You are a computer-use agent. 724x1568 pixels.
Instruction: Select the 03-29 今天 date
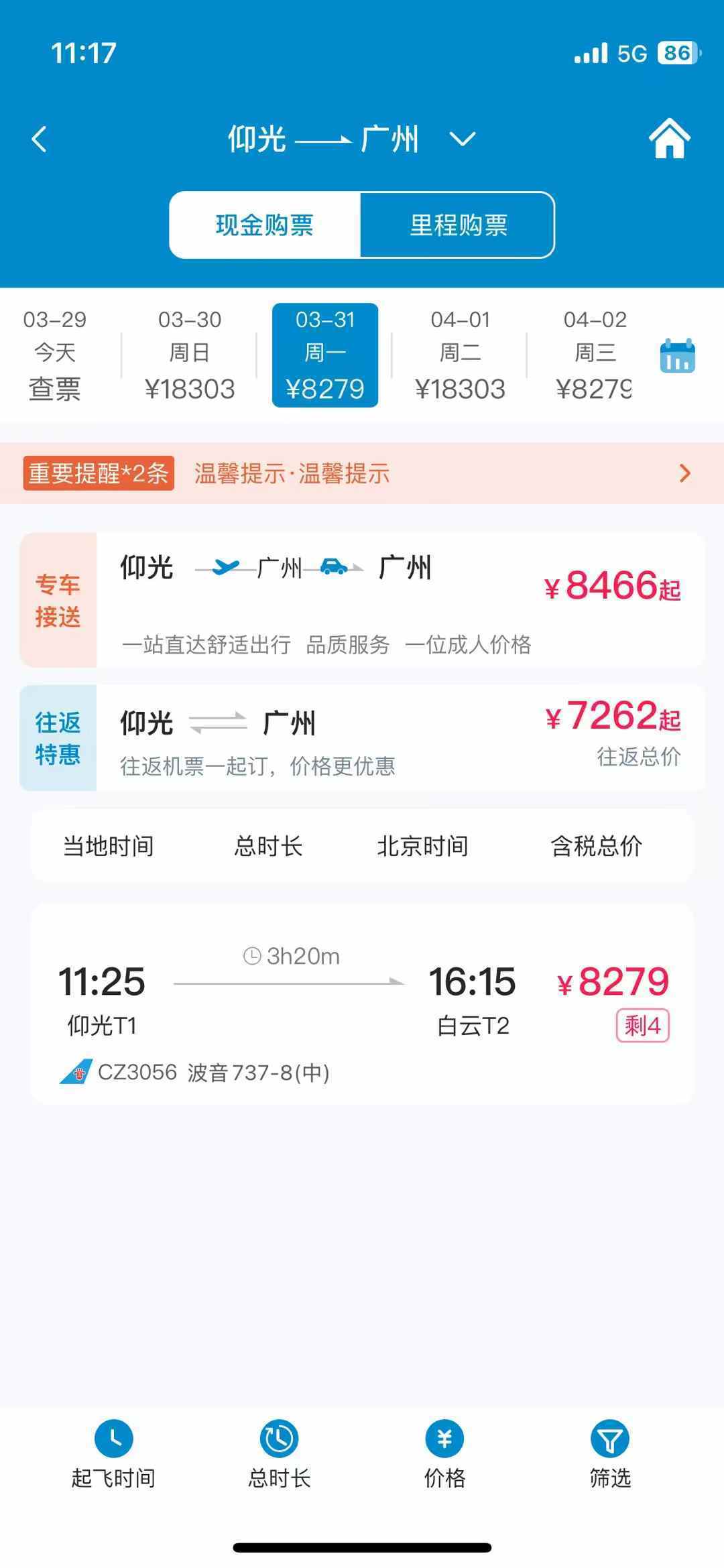(x=55, y=355)
